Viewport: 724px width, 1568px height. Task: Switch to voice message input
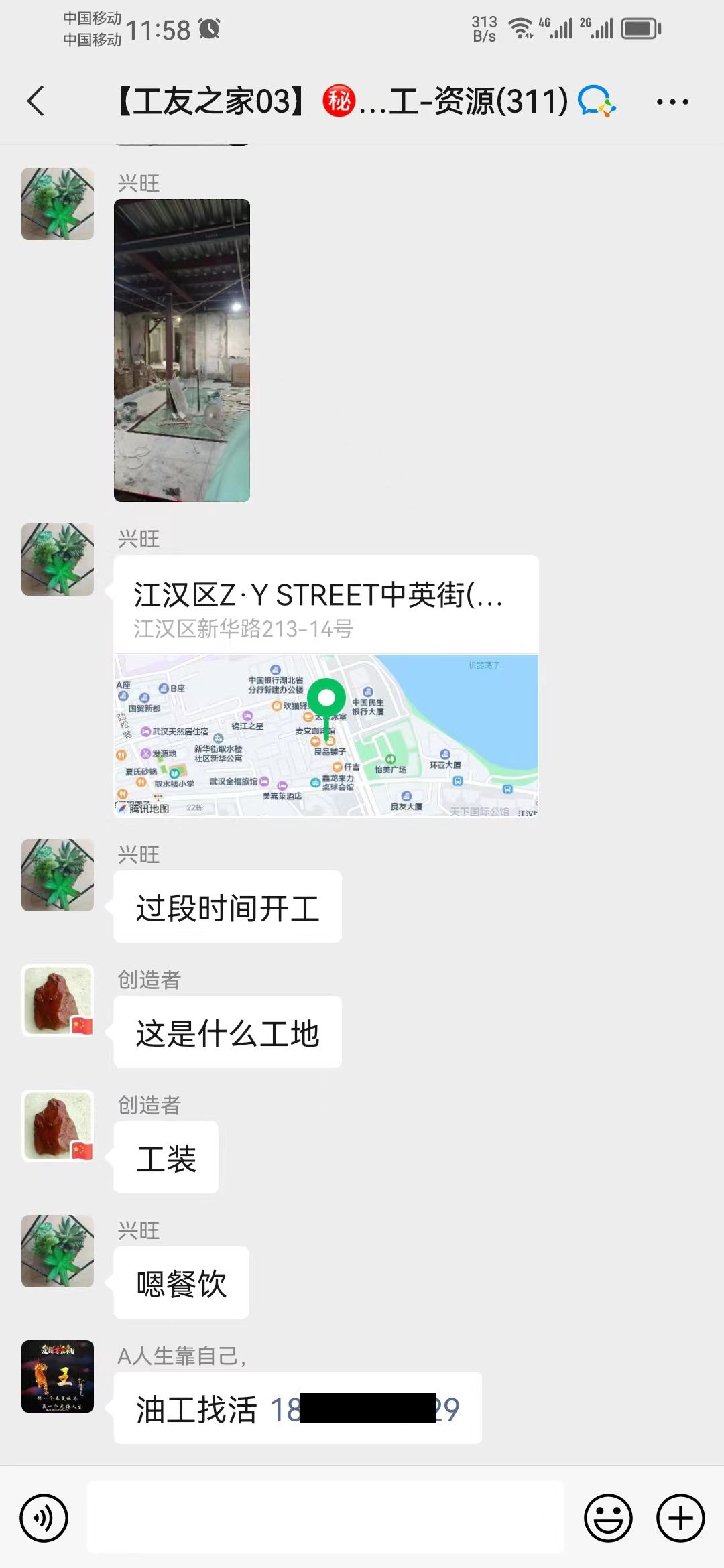(44, 1518)
